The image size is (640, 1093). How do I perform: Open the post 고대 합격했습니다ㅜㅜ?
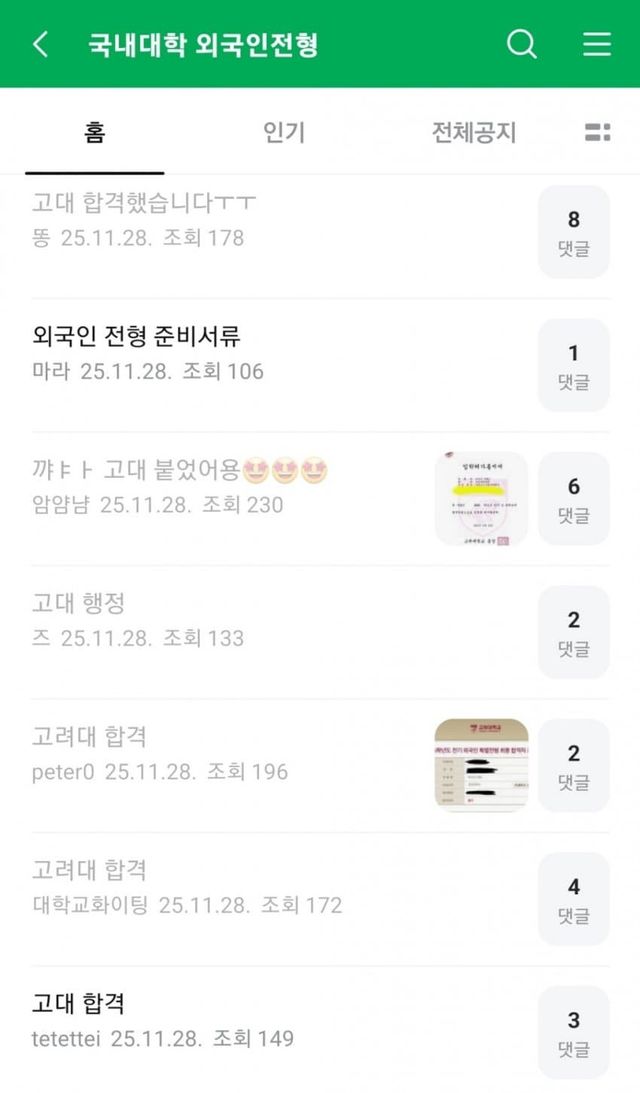tap(145, 205)
